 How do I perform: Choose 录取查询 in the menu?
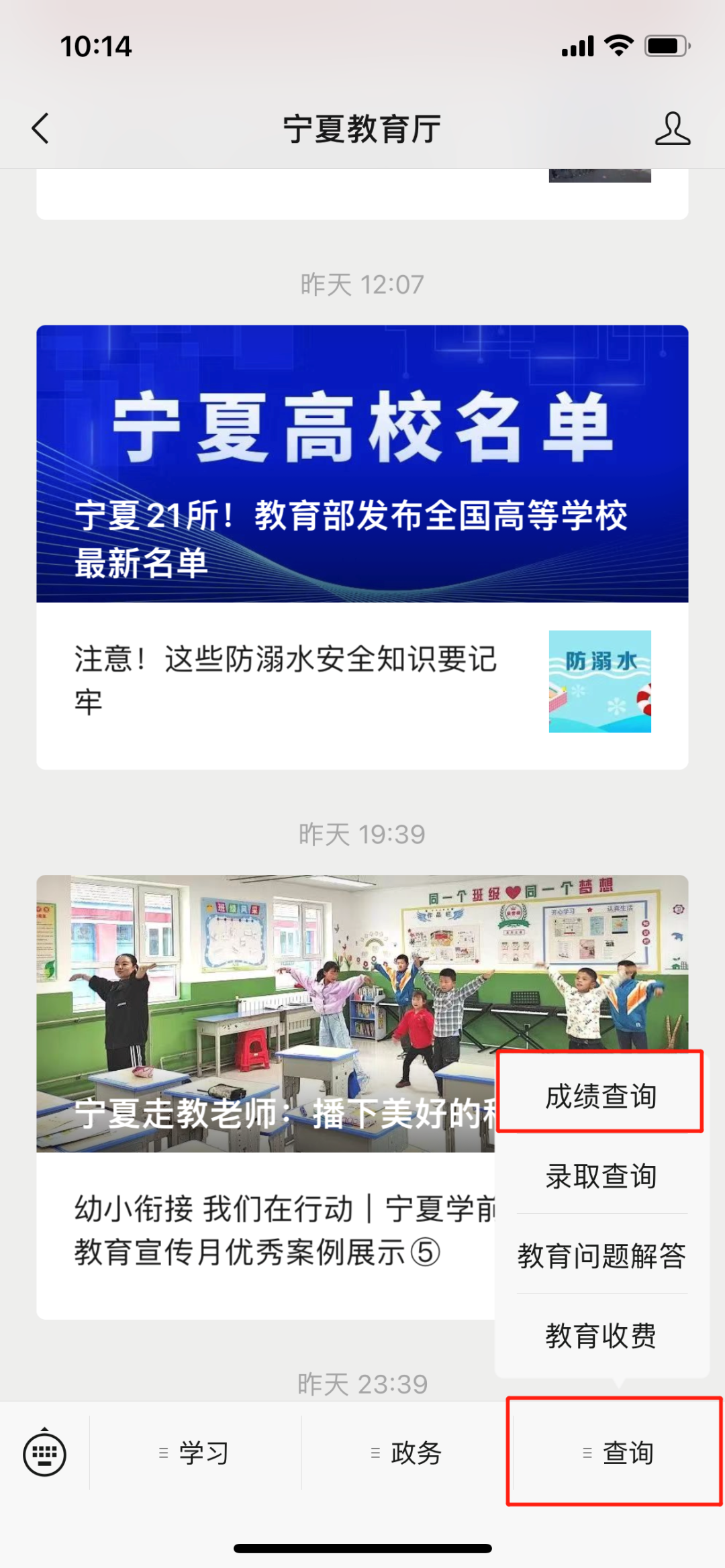(x=601, y=1176)
